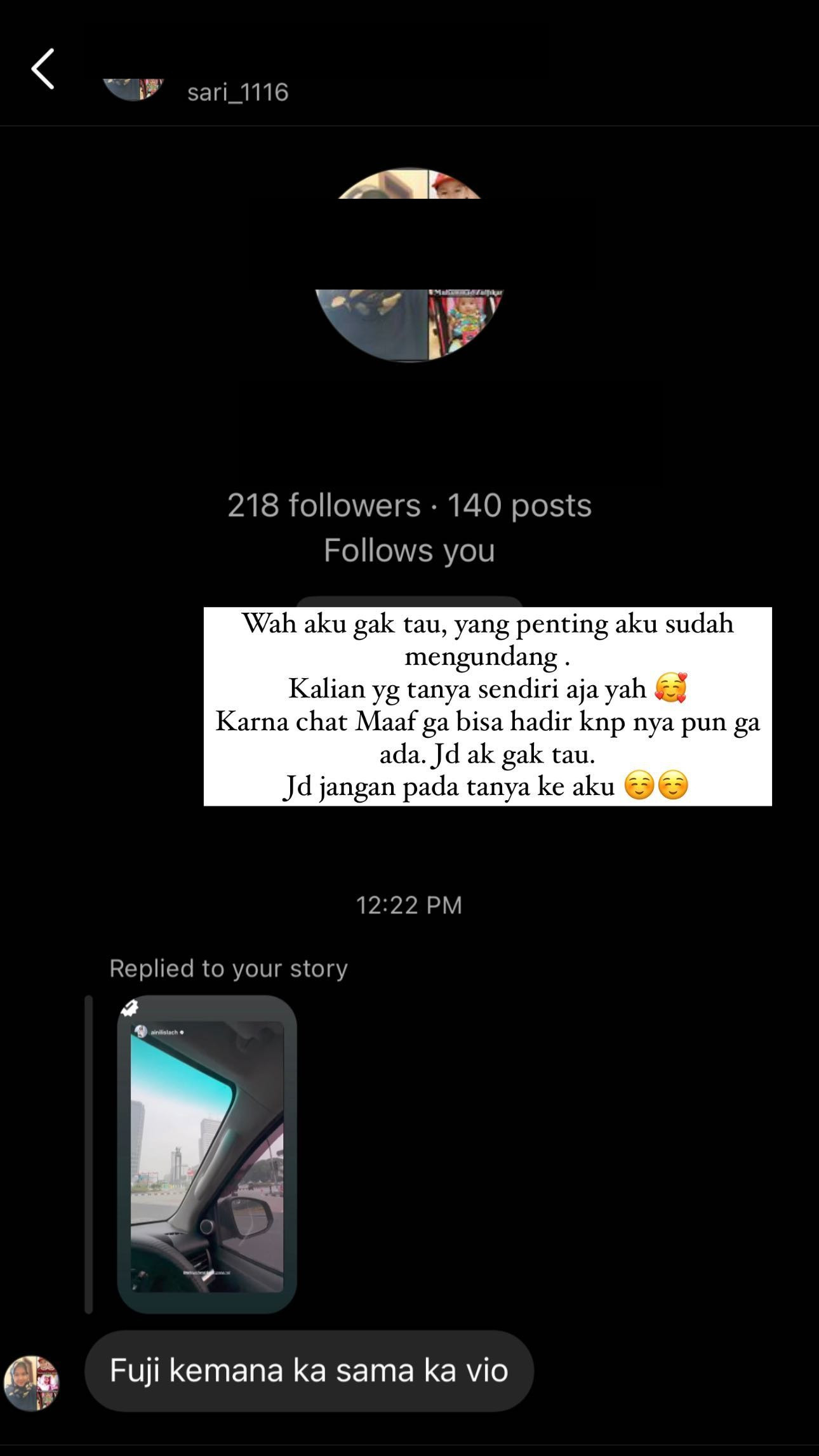The image size is (819, 1456).
Task: Open the sender's avatar beside the message
Action: (31, 1383)
